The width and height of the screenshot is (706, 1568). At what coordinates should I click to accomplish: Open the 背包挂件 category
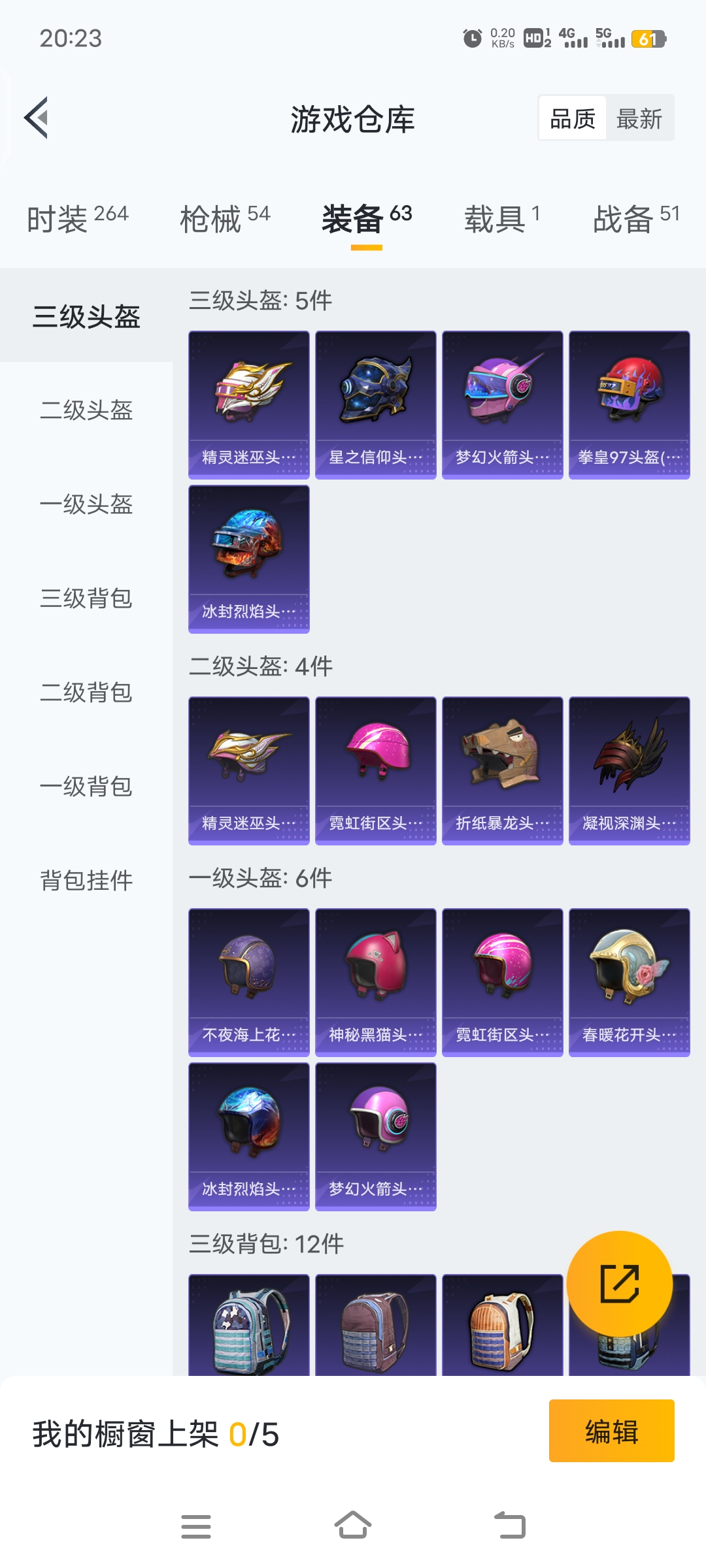[x=86, y=881]
